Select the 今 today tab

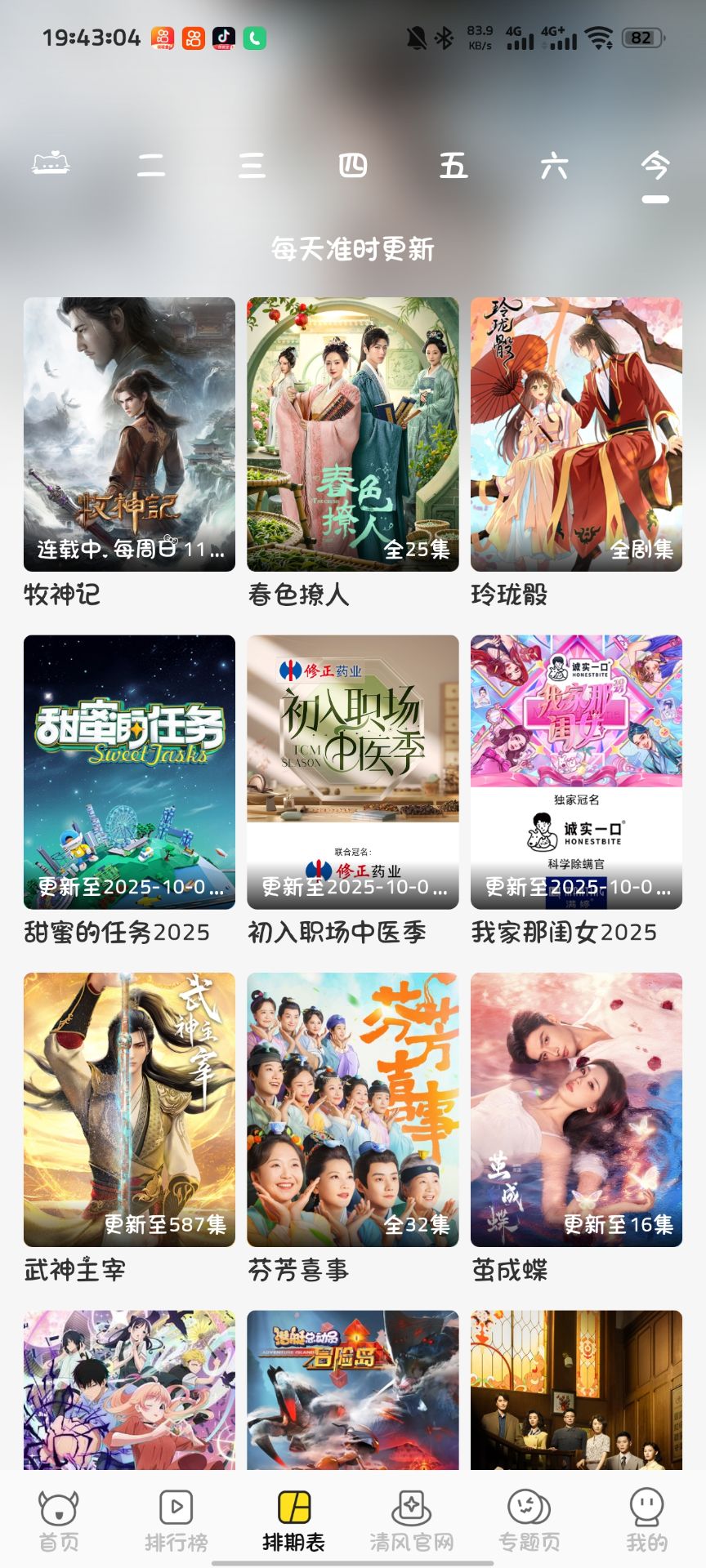[x=655, y=167]
